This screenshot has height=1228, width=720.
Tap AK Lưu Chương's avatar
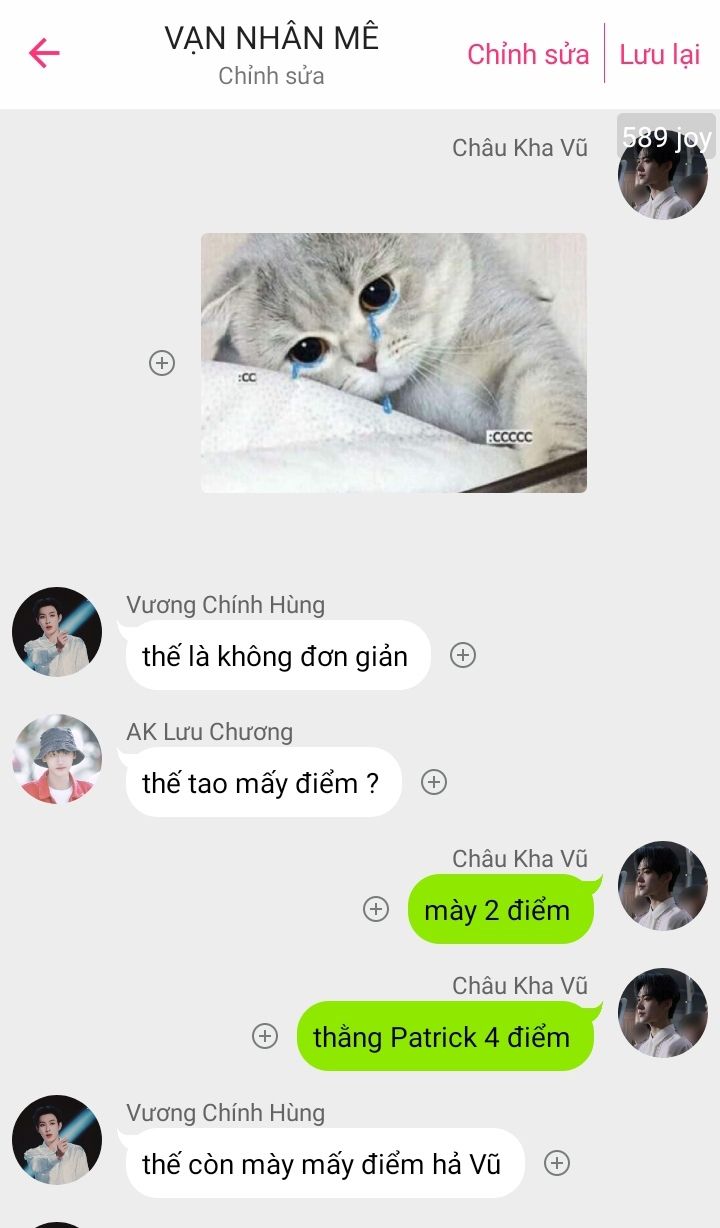click(57, 759)
